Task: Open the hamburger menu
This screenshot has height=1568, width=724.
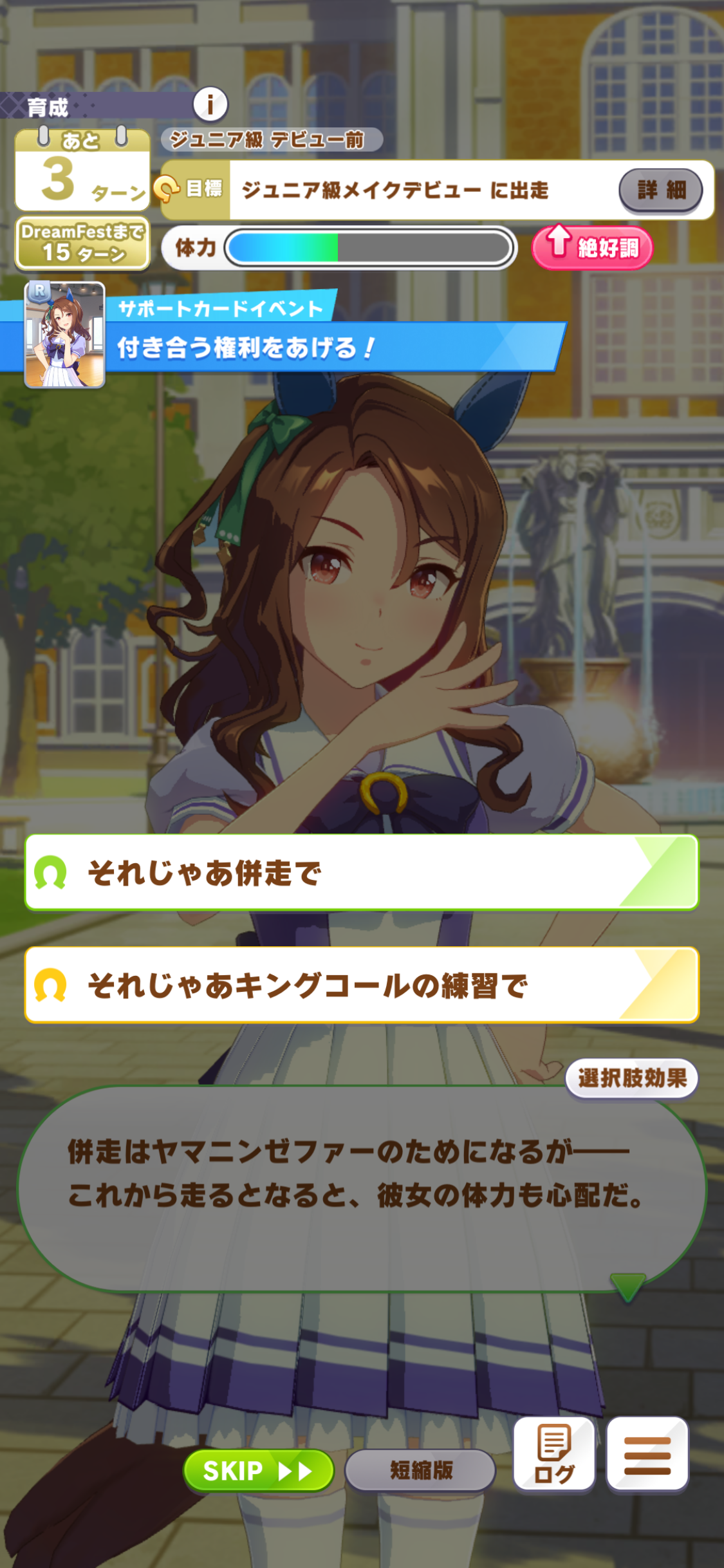Action: 647,1455
